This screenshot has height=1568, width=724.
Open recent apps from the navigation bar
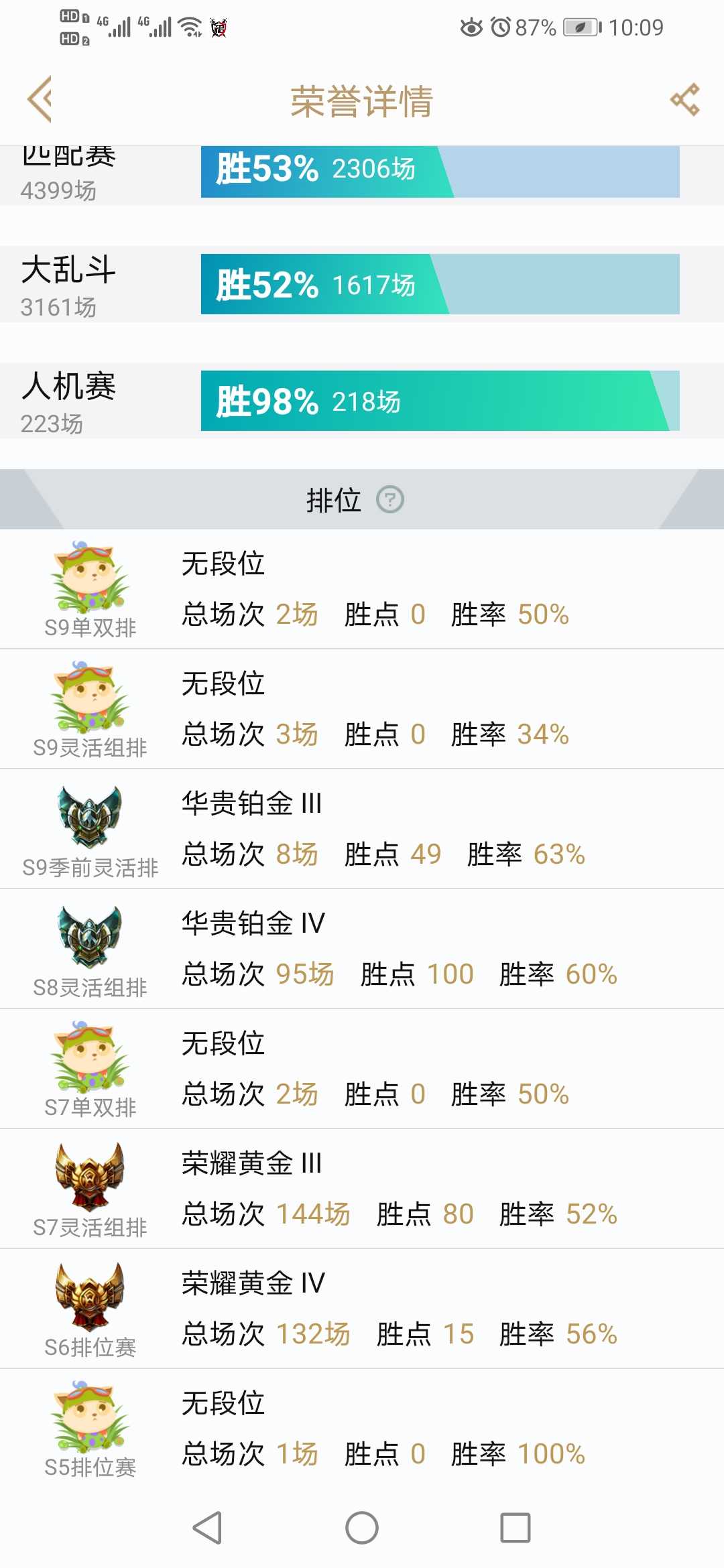click(x=515, y=1528)
